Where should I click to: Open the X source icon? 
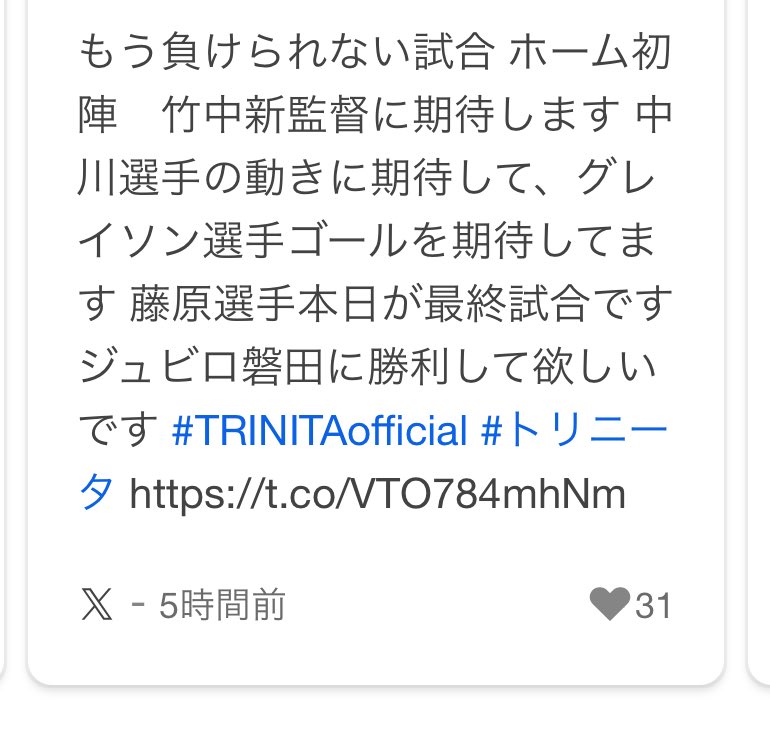(x=96, y=605)
